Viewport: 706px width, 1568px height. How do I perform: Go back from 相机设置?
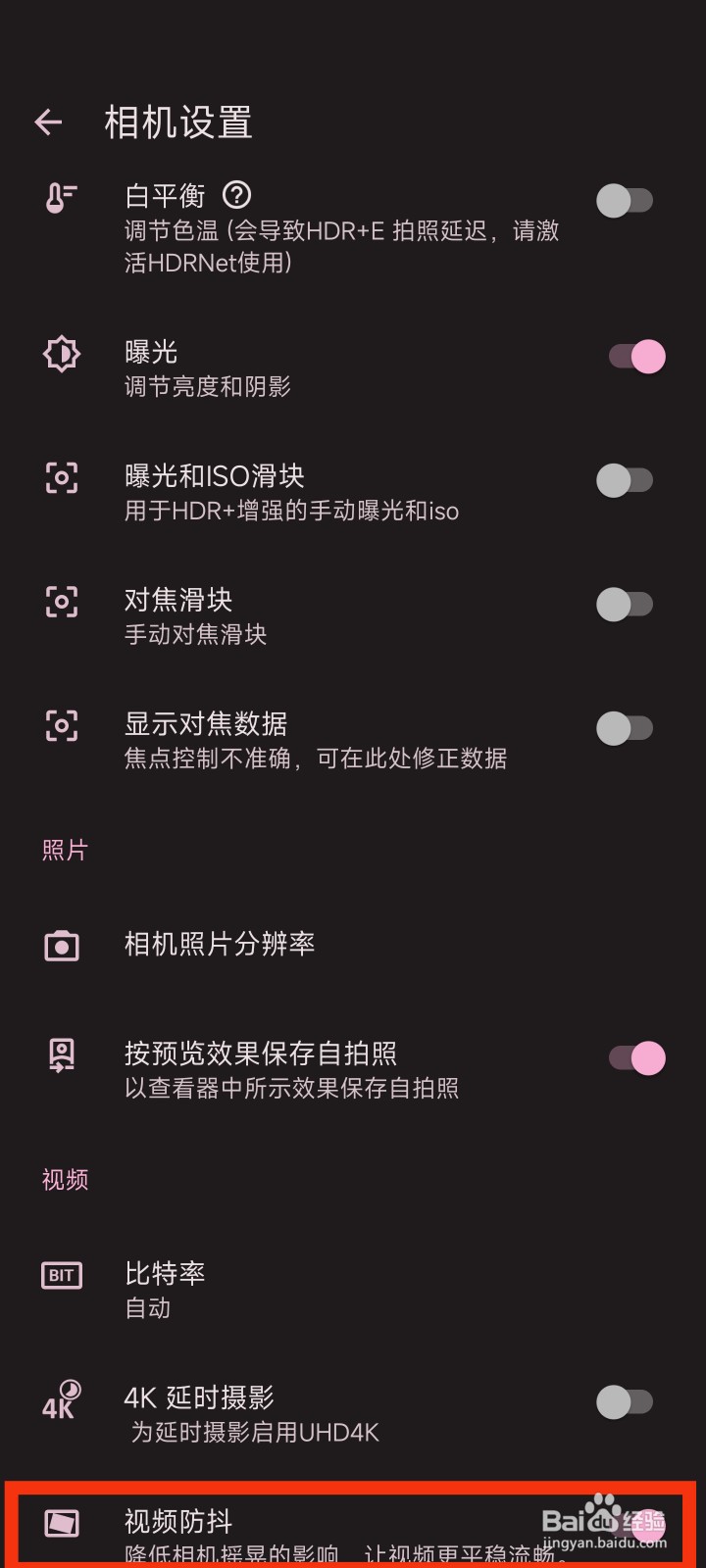(x=48, y=122)
